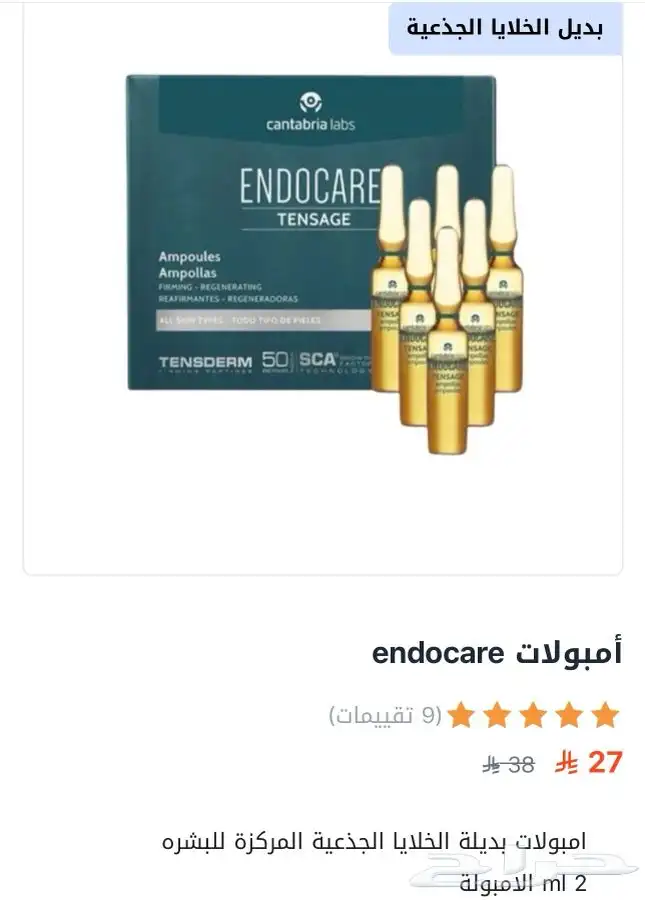Image resolution: width=645 pixels, height=900 pixels.
Task: View the 9 customer ratings
Action: pyautogui.click(x=385, y=715)
